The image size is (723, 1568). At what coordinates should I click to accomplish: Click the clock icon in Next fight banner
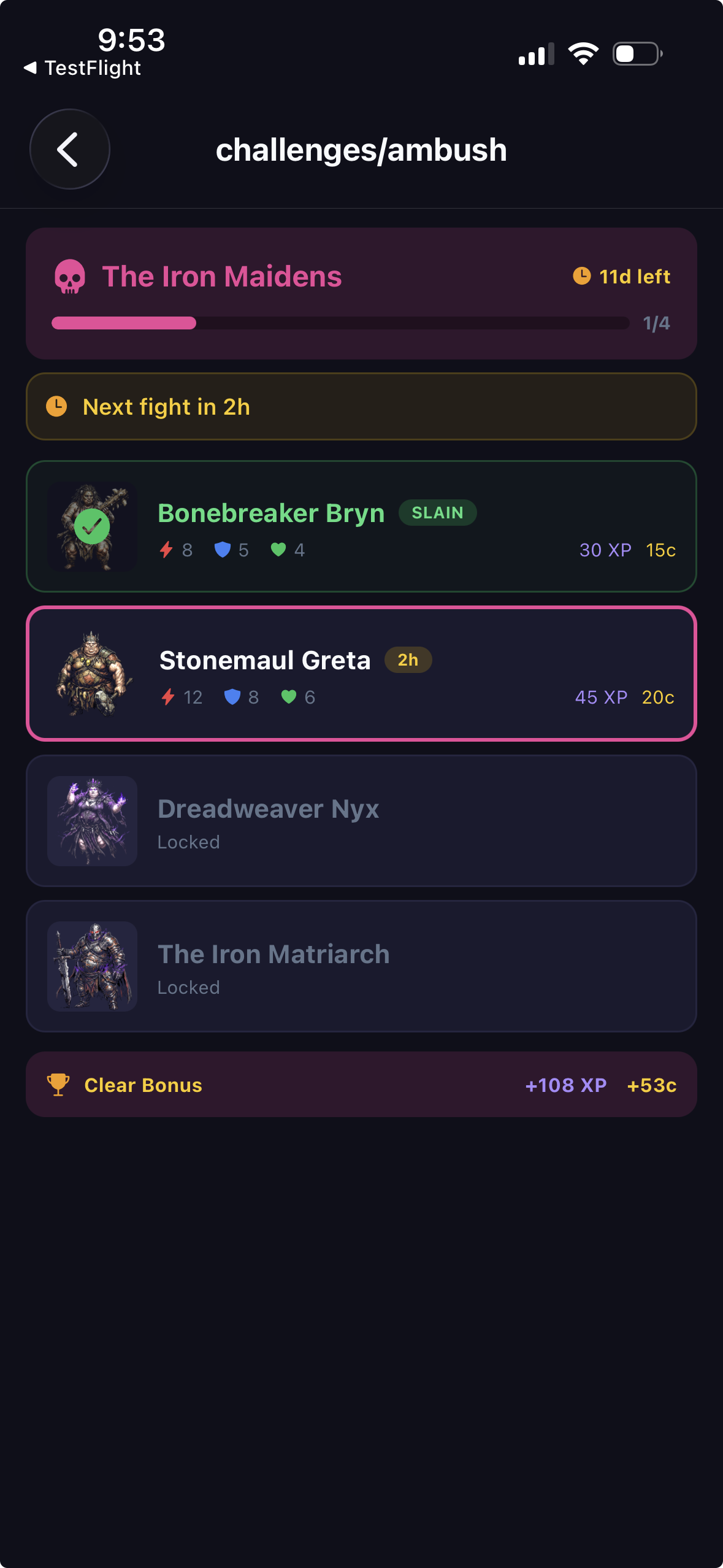coord(57,406)
